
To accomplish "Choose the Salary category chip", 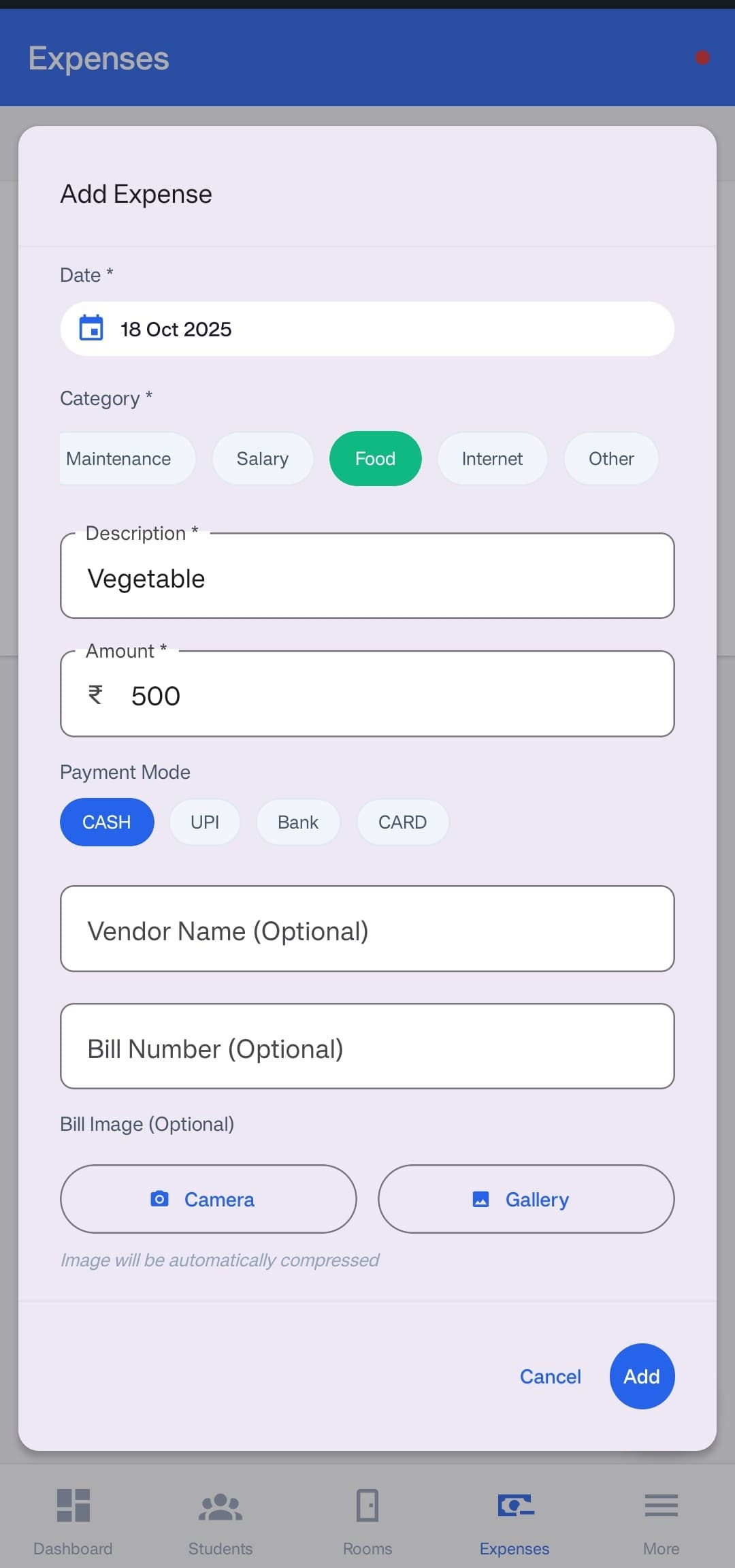I will point(263,458).
